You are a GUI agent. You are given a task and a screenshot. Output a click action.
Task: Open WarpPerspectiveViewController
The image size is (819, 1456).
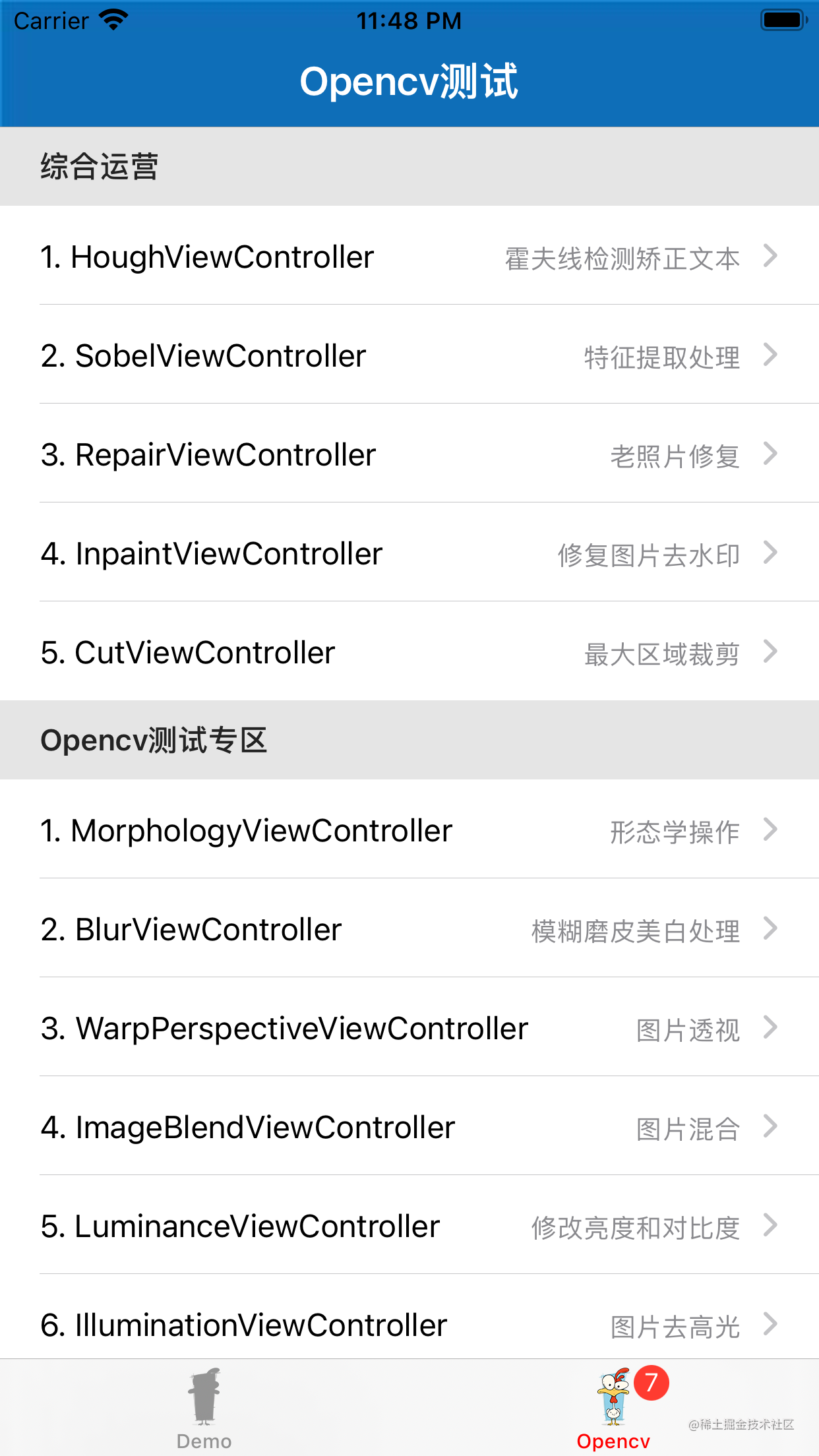coord(409,1027)
